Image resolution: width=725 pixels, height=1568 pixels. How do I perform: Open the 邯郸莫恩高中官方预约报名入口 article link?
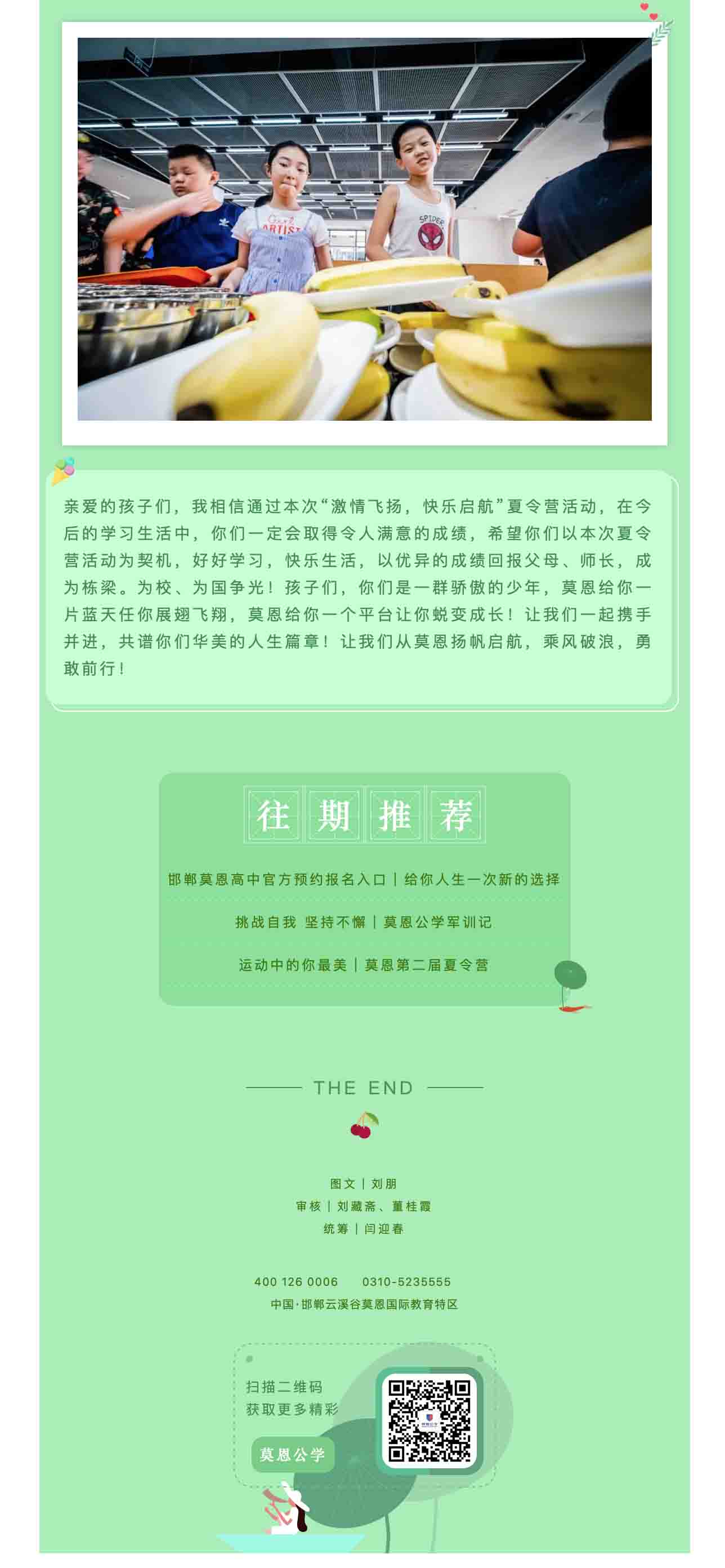pyautogui.click(x=364, y=879)
